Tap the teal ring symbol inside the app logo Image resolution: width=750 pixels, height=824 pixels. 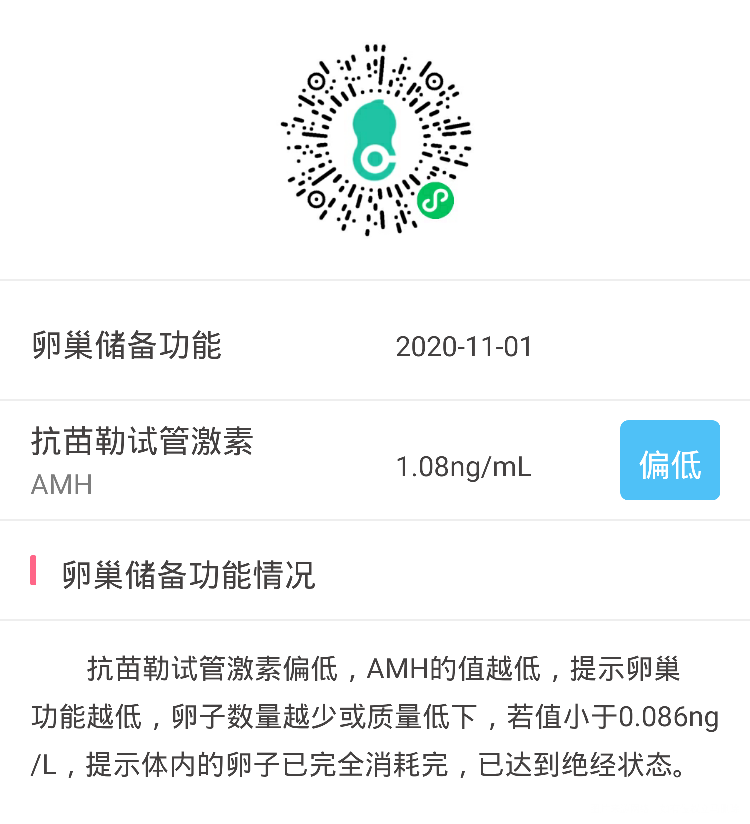373,158
